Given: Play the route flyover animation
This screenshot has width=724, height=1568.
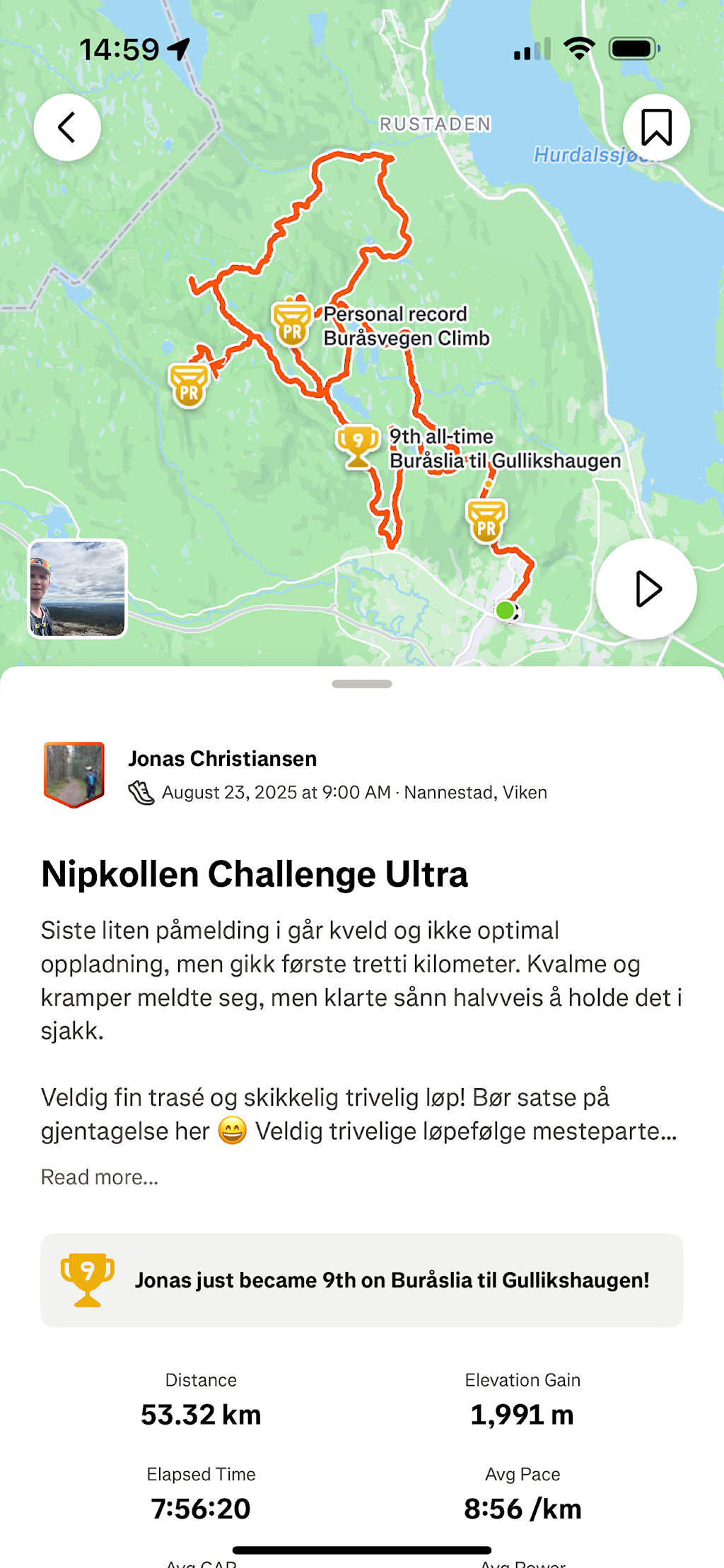Looking at the screenshot, I should [646, 589].
